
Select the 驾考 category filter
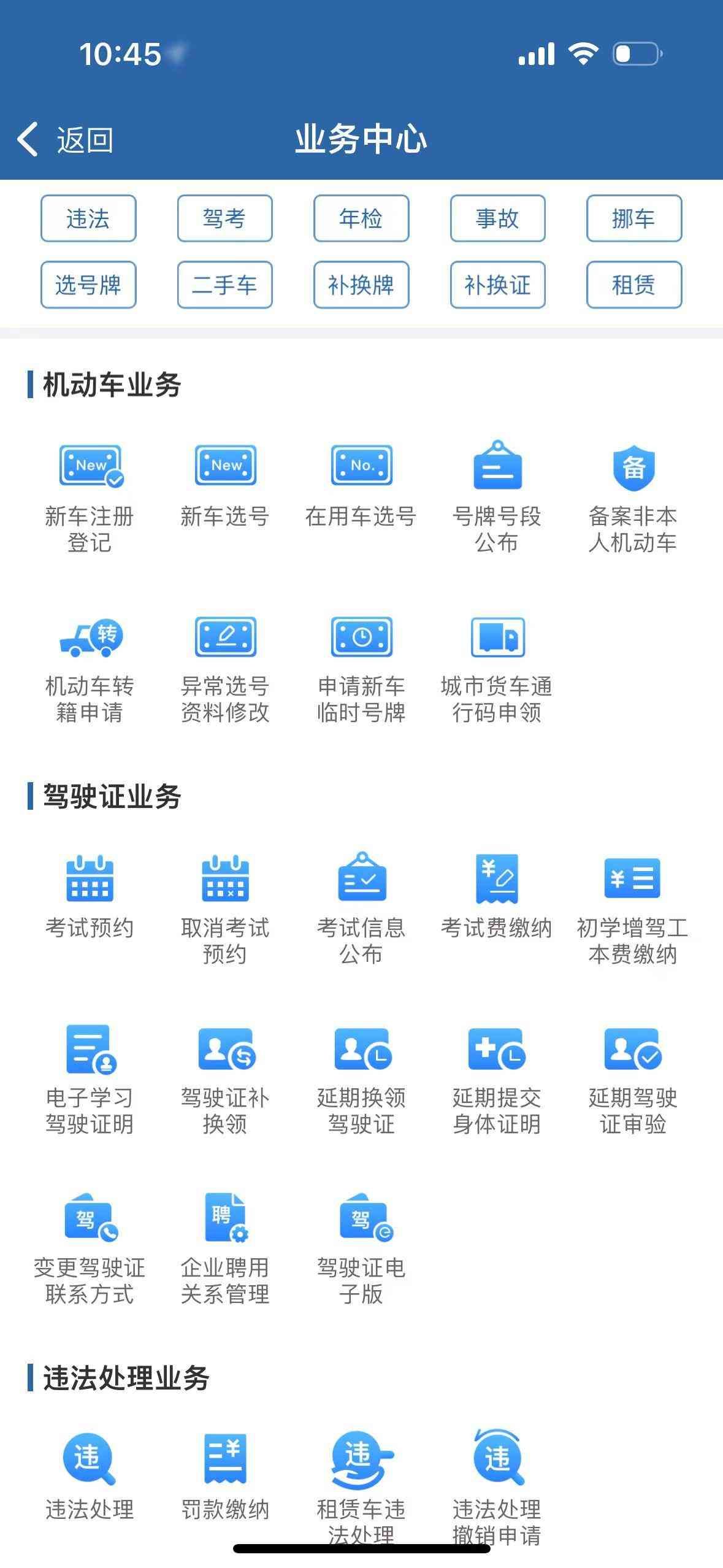click(224, 218)
